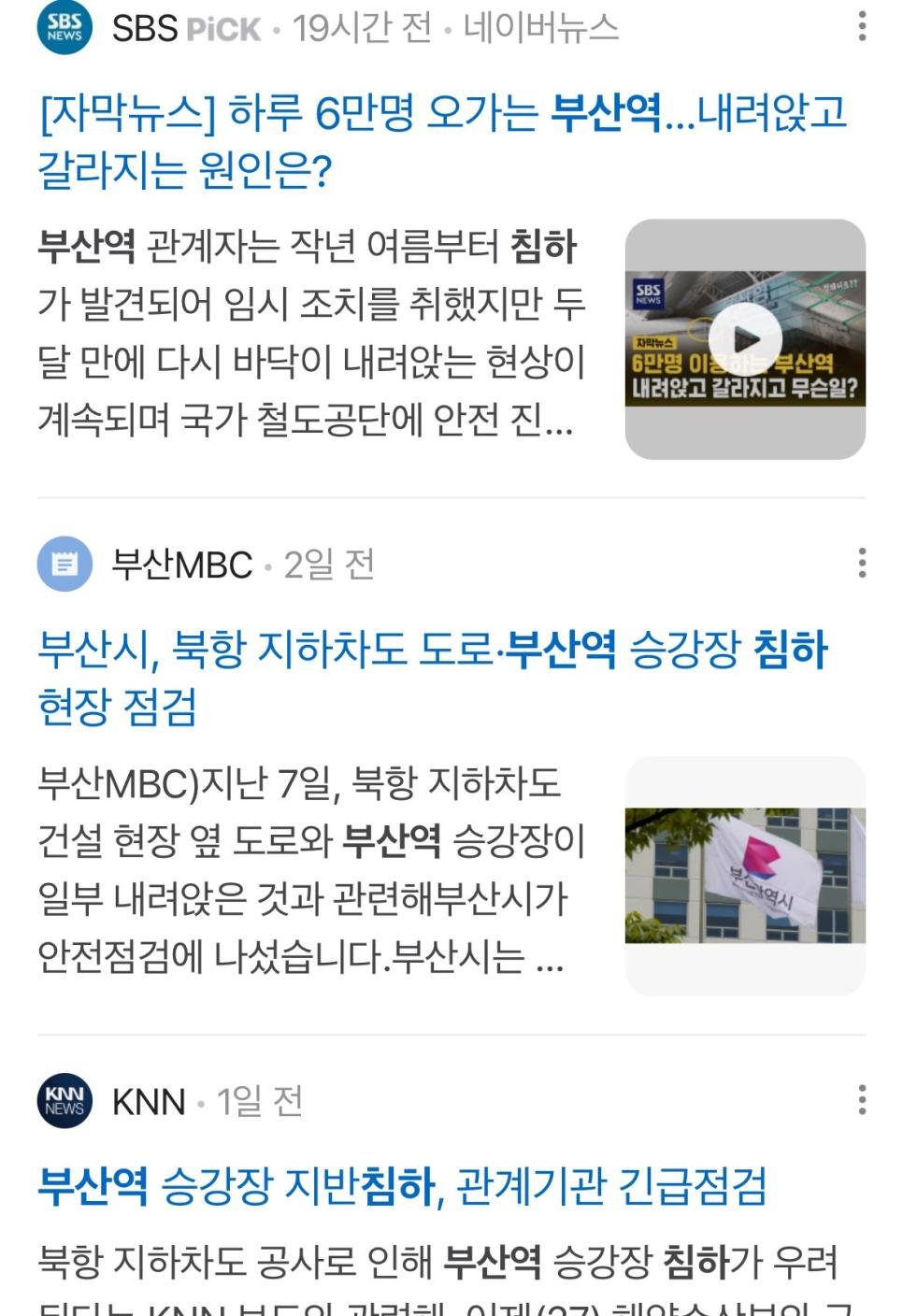The width and height of the screenshot is (903, 1316).
Task: Open the SBS 자막뉴스 부산역 headline
Action: click(x=441, y=141)
